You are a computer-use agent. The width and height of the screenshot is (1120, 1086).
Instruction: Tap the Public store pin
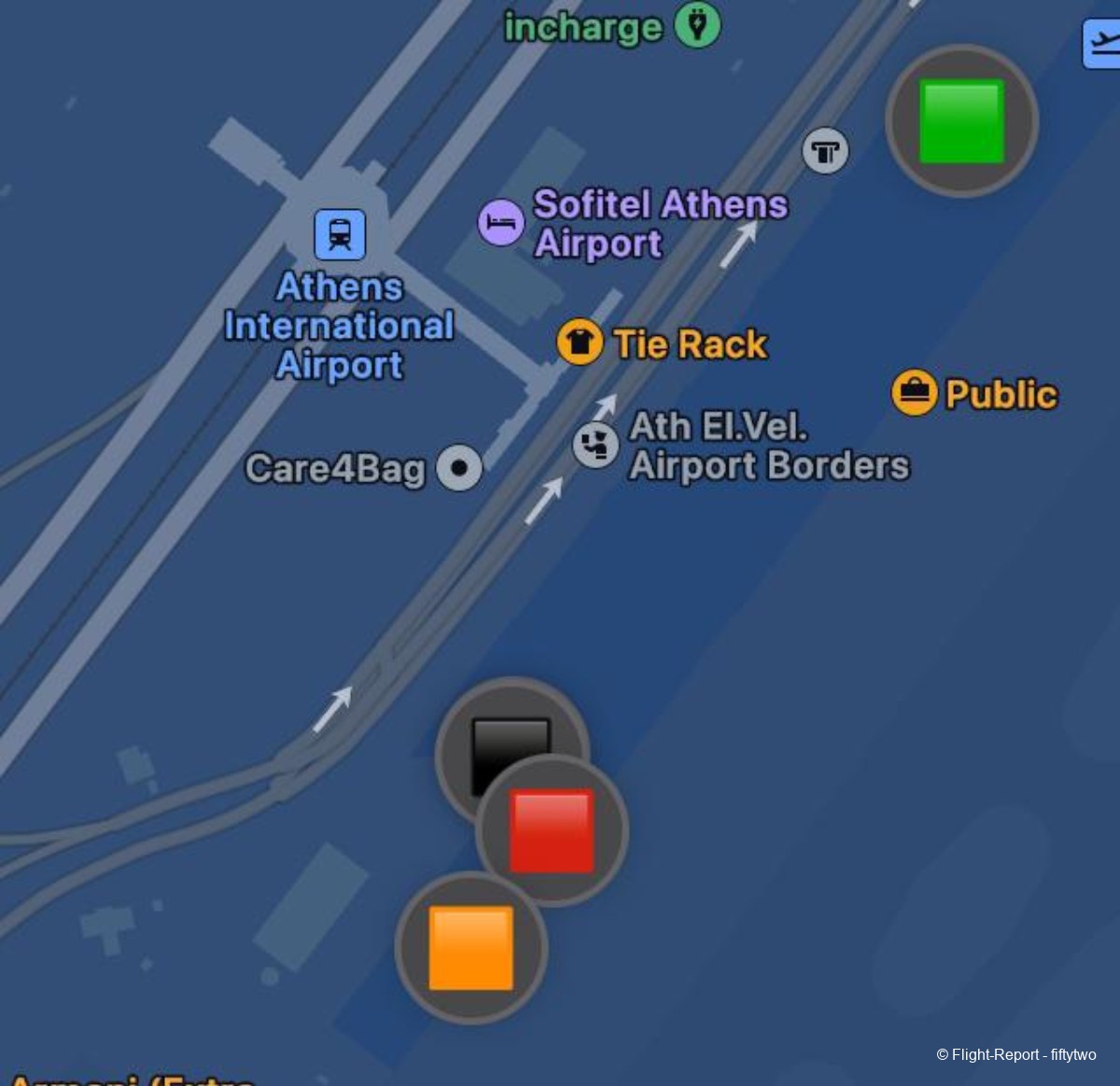[914, 393]
